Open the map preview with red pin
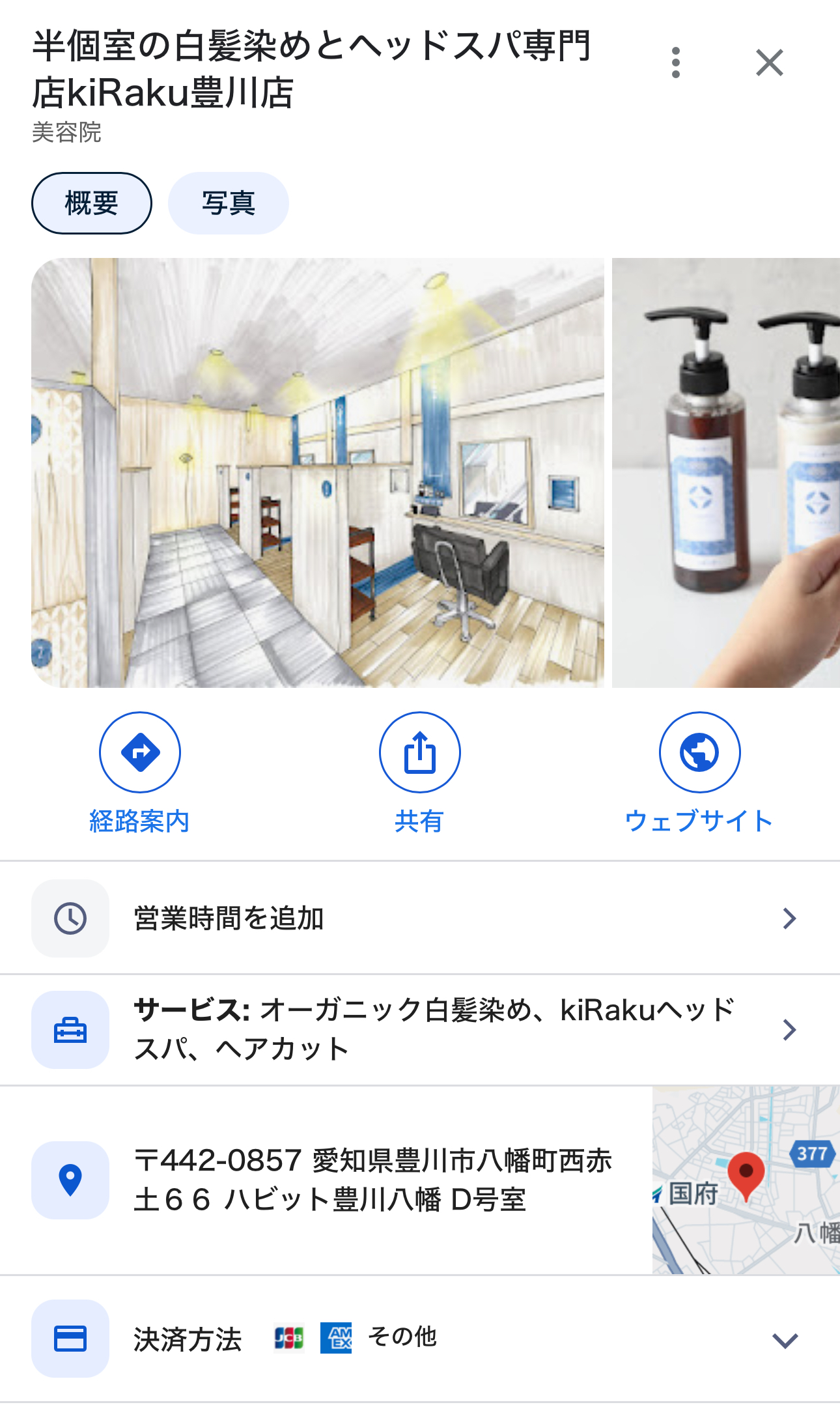This screenshot has height=1422, width=840. [x=746, y=1180]
